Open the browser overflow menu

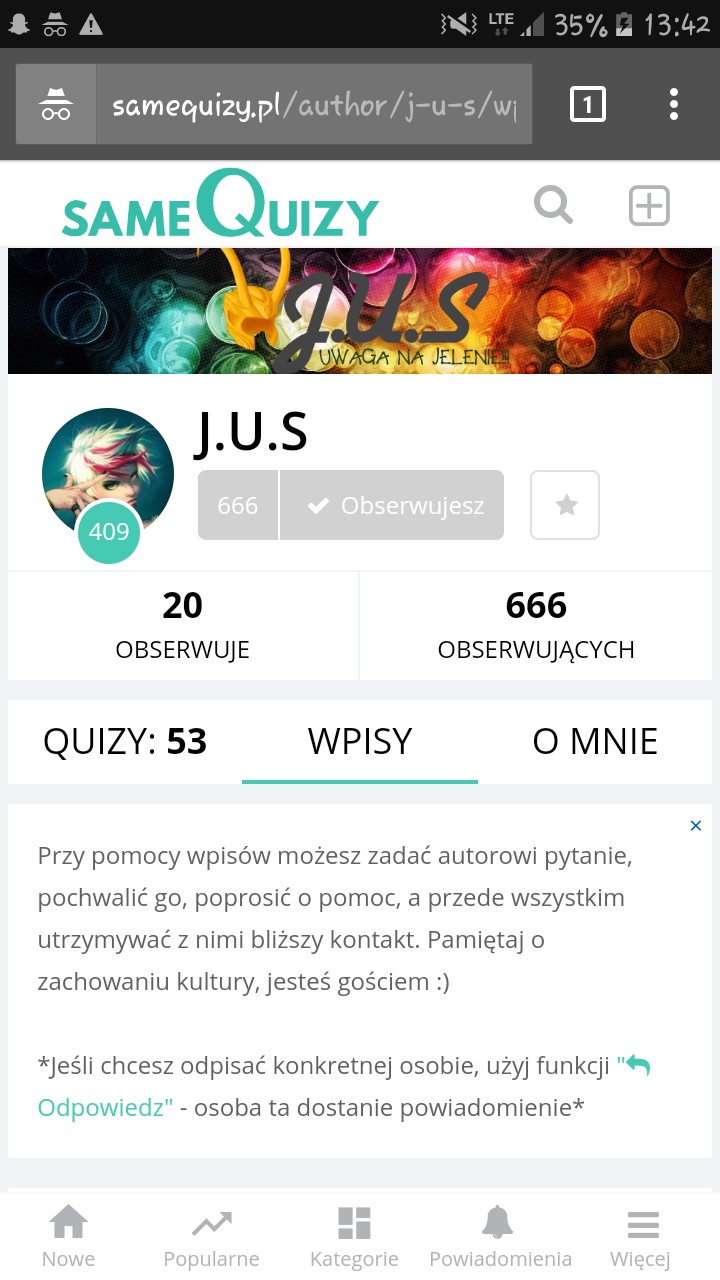[674, 104]
